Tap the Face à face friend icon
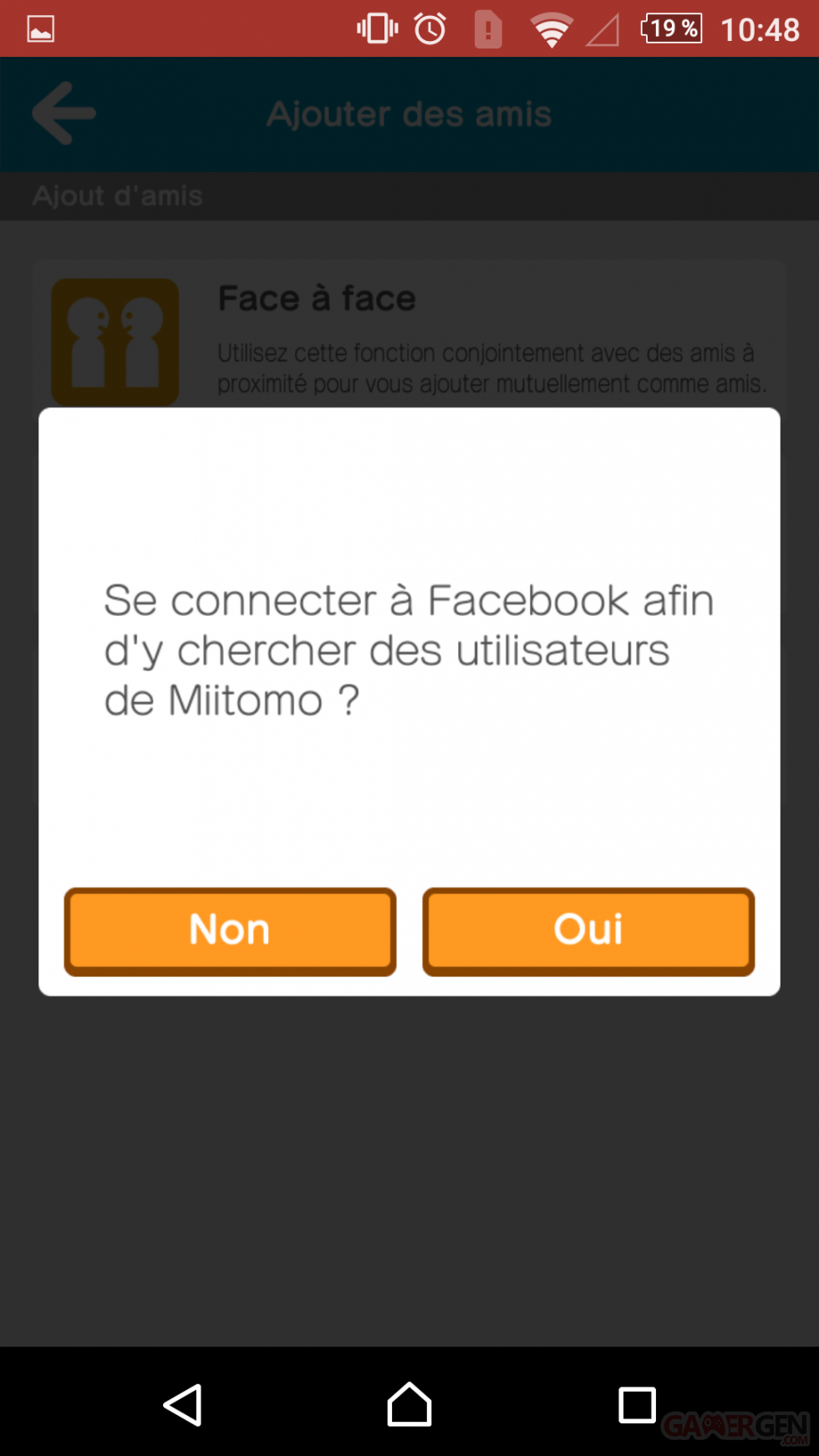The image size is (819, 1456). [114, 339]
